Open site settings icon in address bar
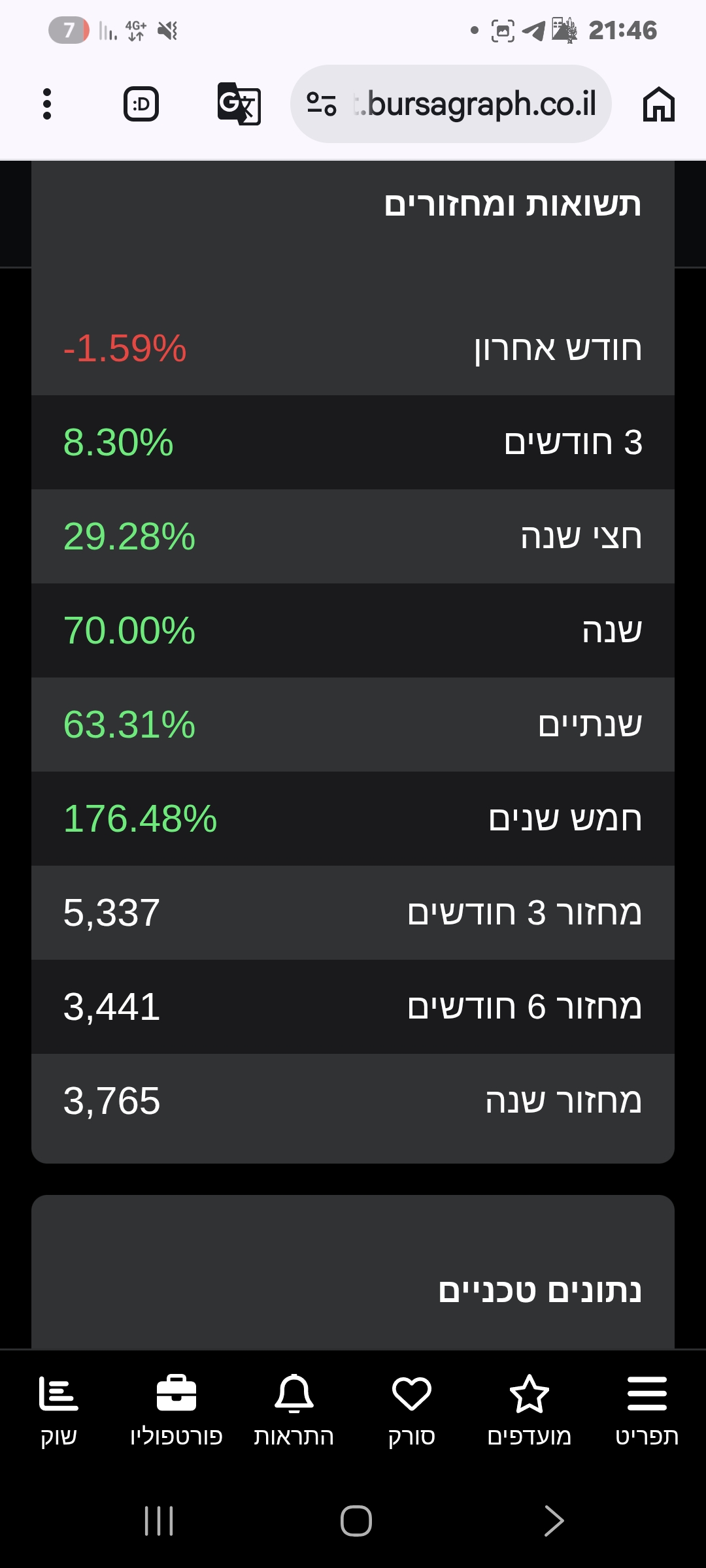706x1568 pixels. pyautogui.click(x=322, y=104)
